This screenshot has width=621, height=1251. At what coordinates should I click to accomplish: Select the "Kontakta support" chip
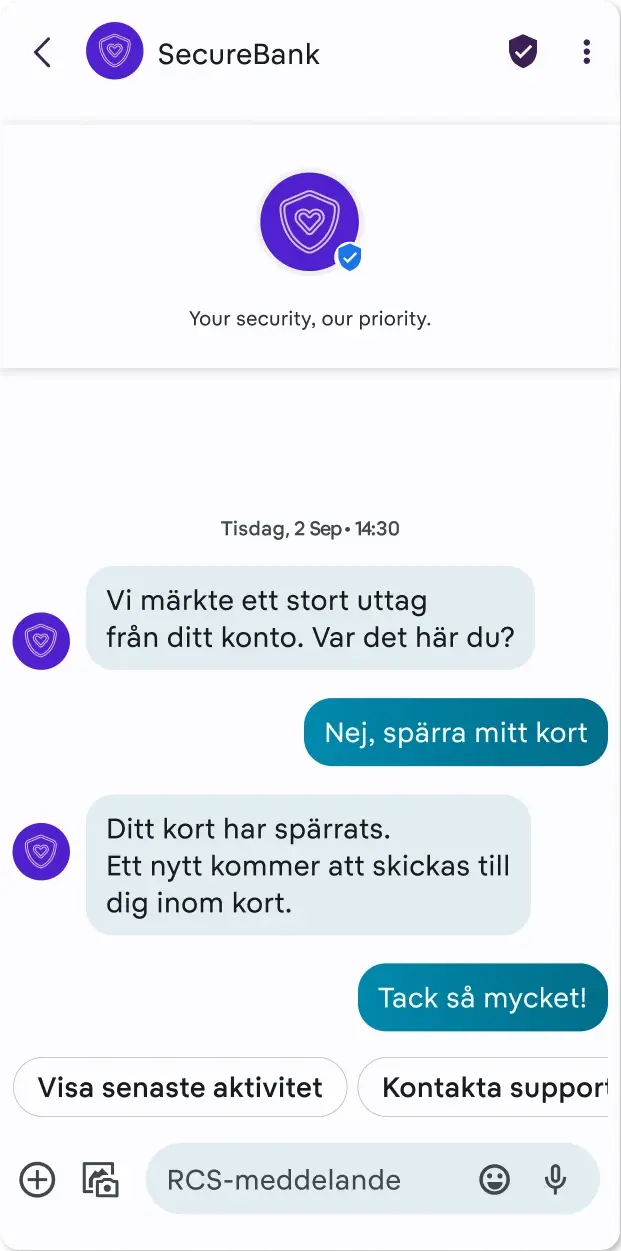pos(490,1087)
